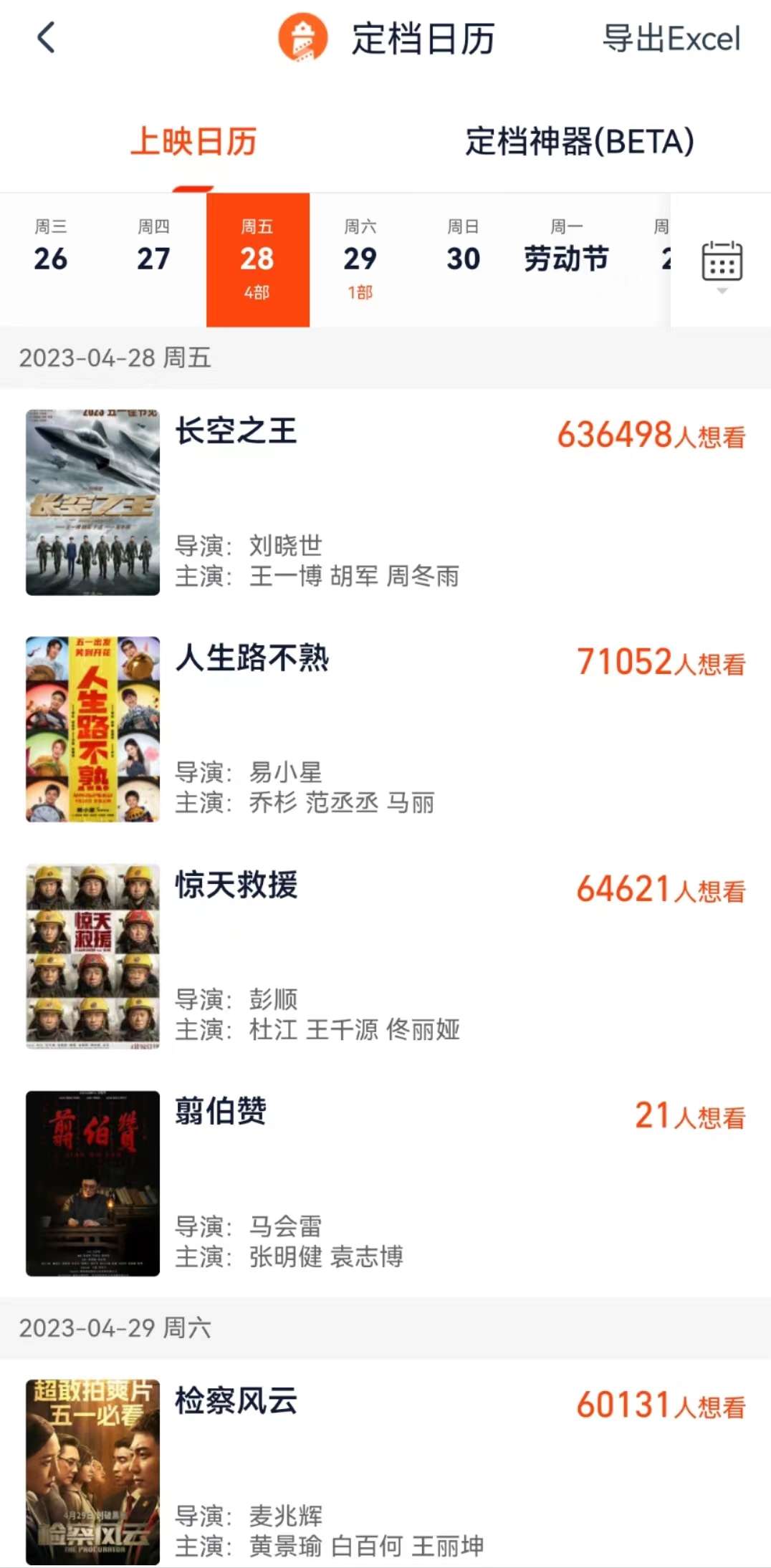771x1568 pixels.
Task: Go back using the top-left arrow
Action: click(x=46, y=38)
